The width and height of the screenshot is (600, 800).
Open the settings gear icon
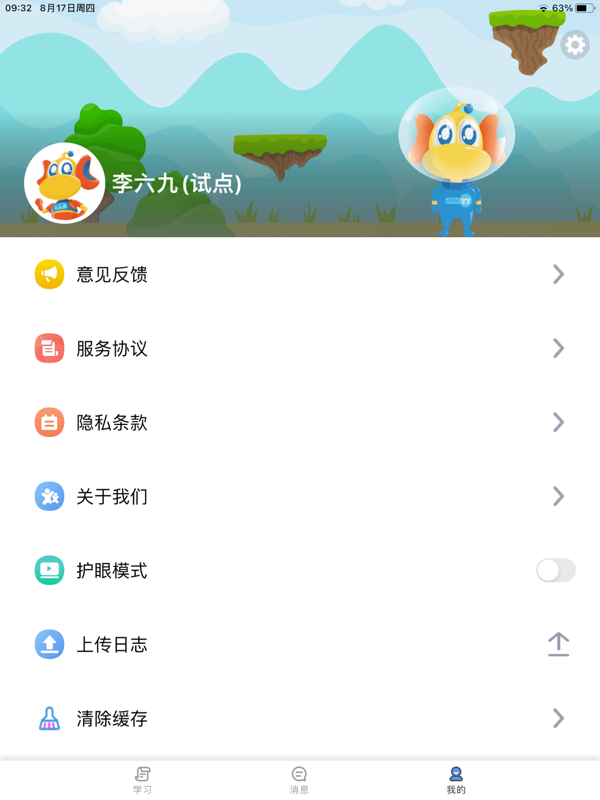(x=575, y=45)
